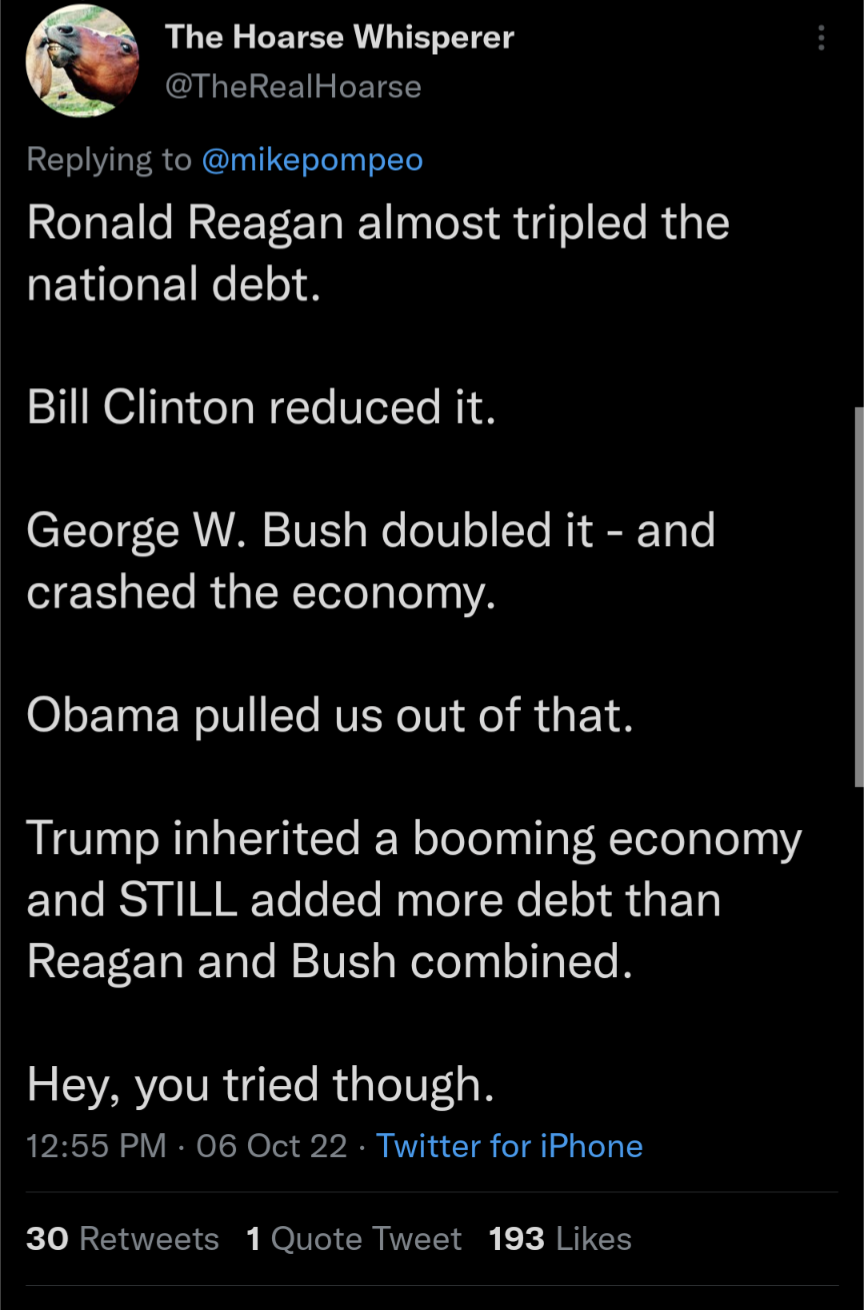View the 193 Likes list
Image resolution: width=864 pixels, height=1310 pixels.
point(560,1239)
